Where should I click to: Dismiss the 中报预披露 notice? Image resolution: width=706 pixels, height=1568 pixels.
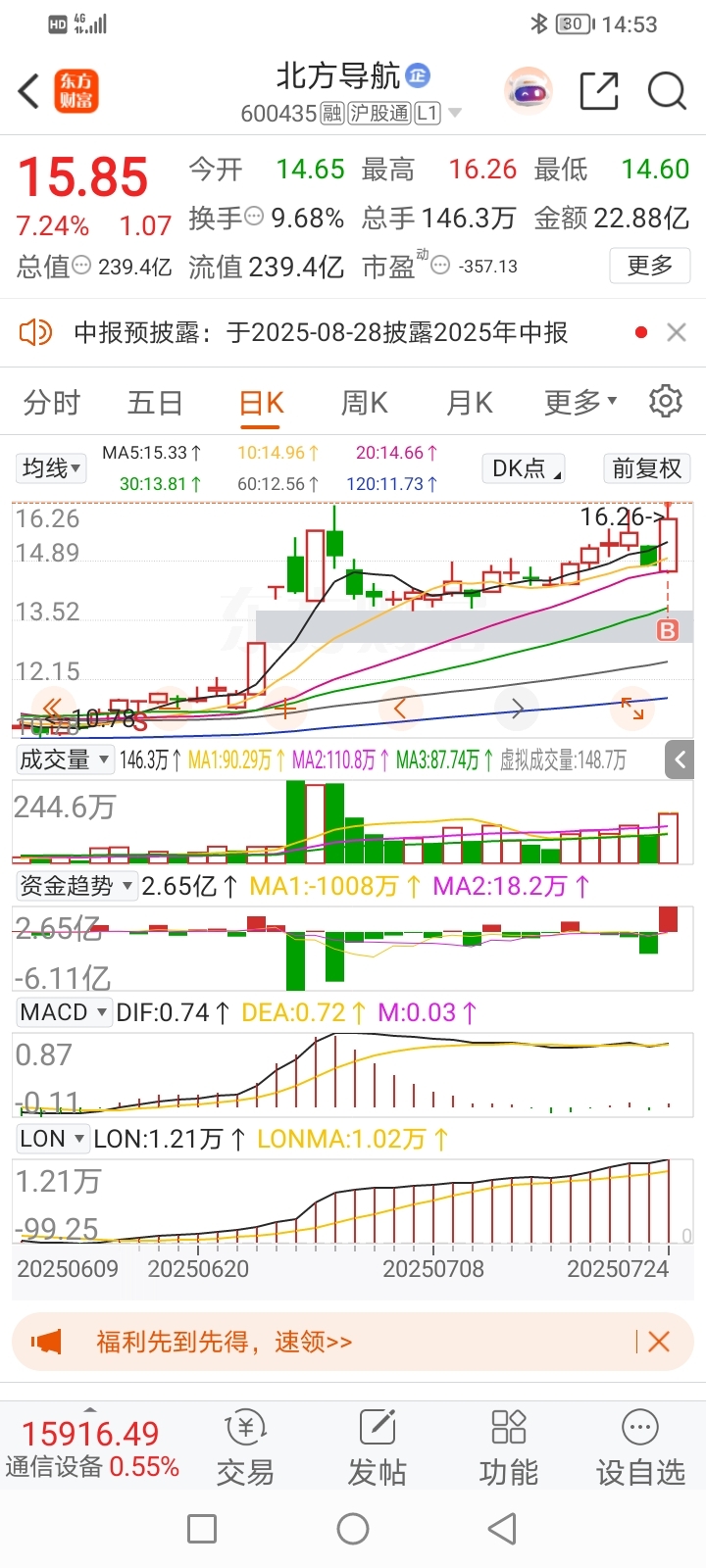[x=676, y=332]
